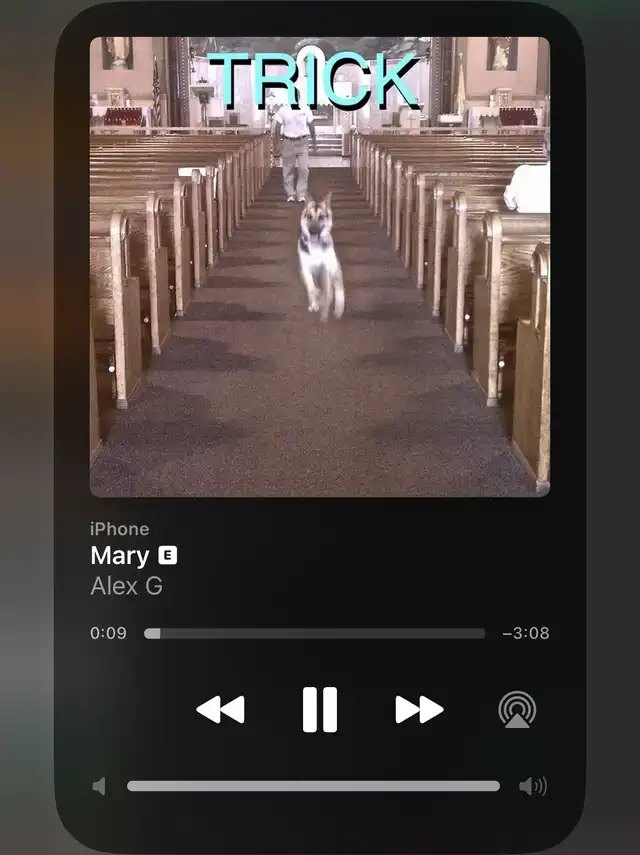Go back to the previous track
Screen dimensions: 640x855
[220, 710]
